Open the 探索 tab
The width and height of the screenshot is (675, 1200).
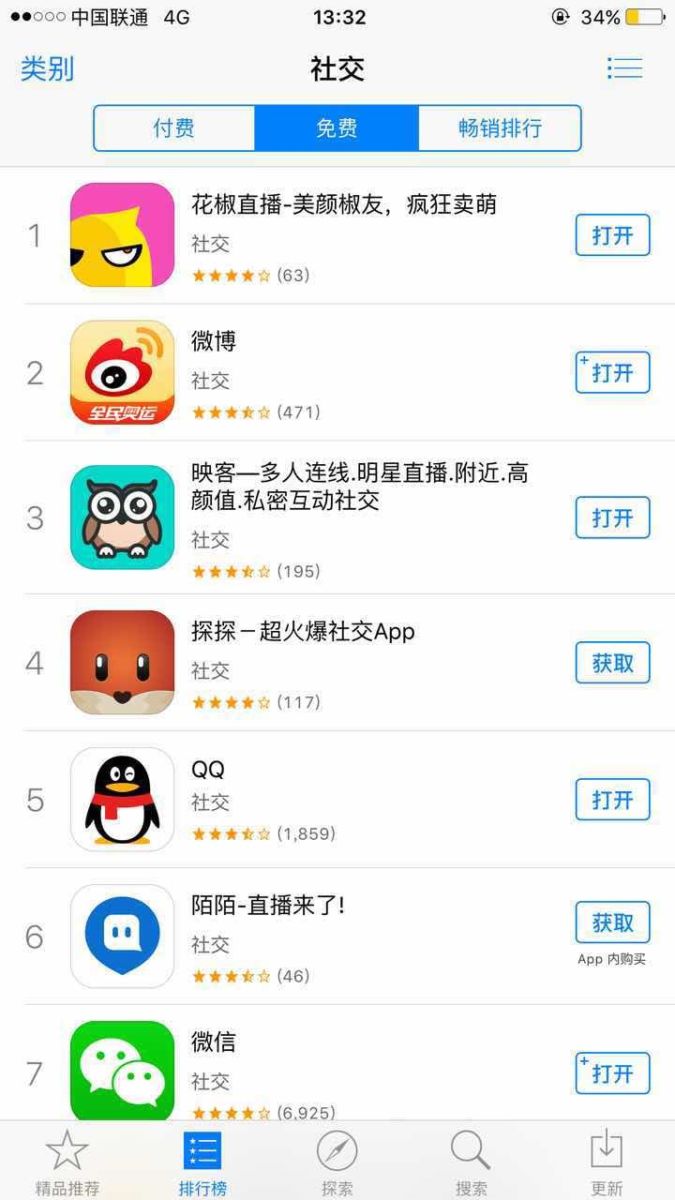pyautogui.click(x=337, y=1162)
